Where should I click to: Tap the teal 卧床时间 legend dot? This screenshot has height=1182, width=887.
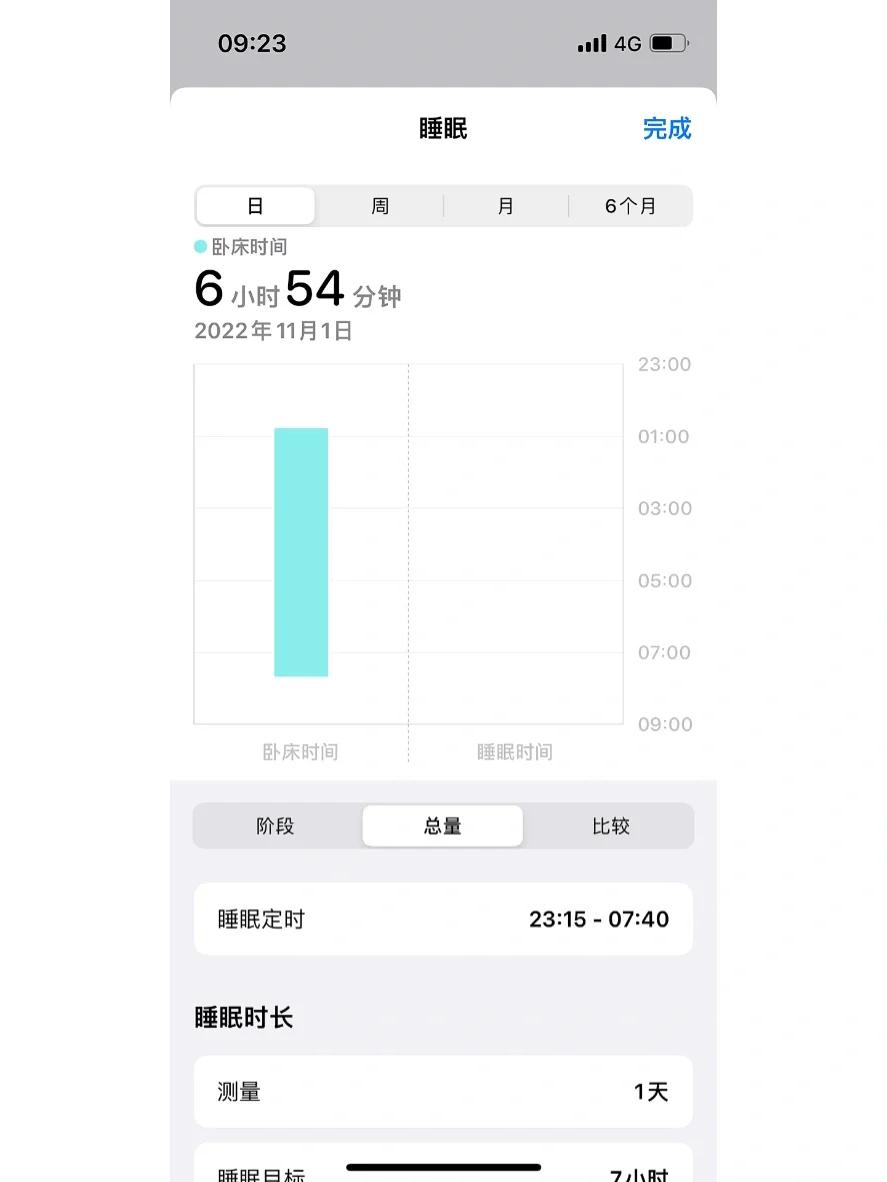click(x=201, y=246)
